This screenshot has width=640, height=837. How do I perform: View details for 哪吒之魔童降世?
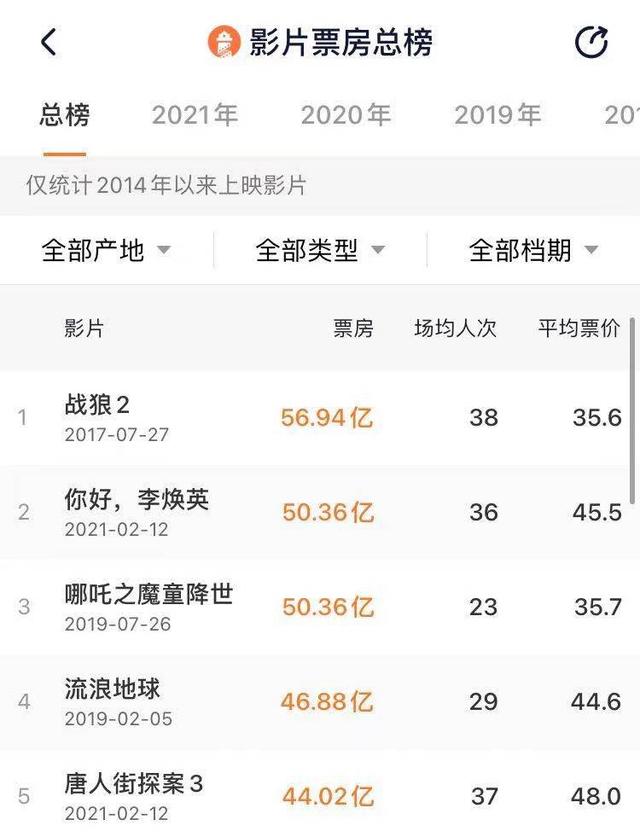[149, 594]
